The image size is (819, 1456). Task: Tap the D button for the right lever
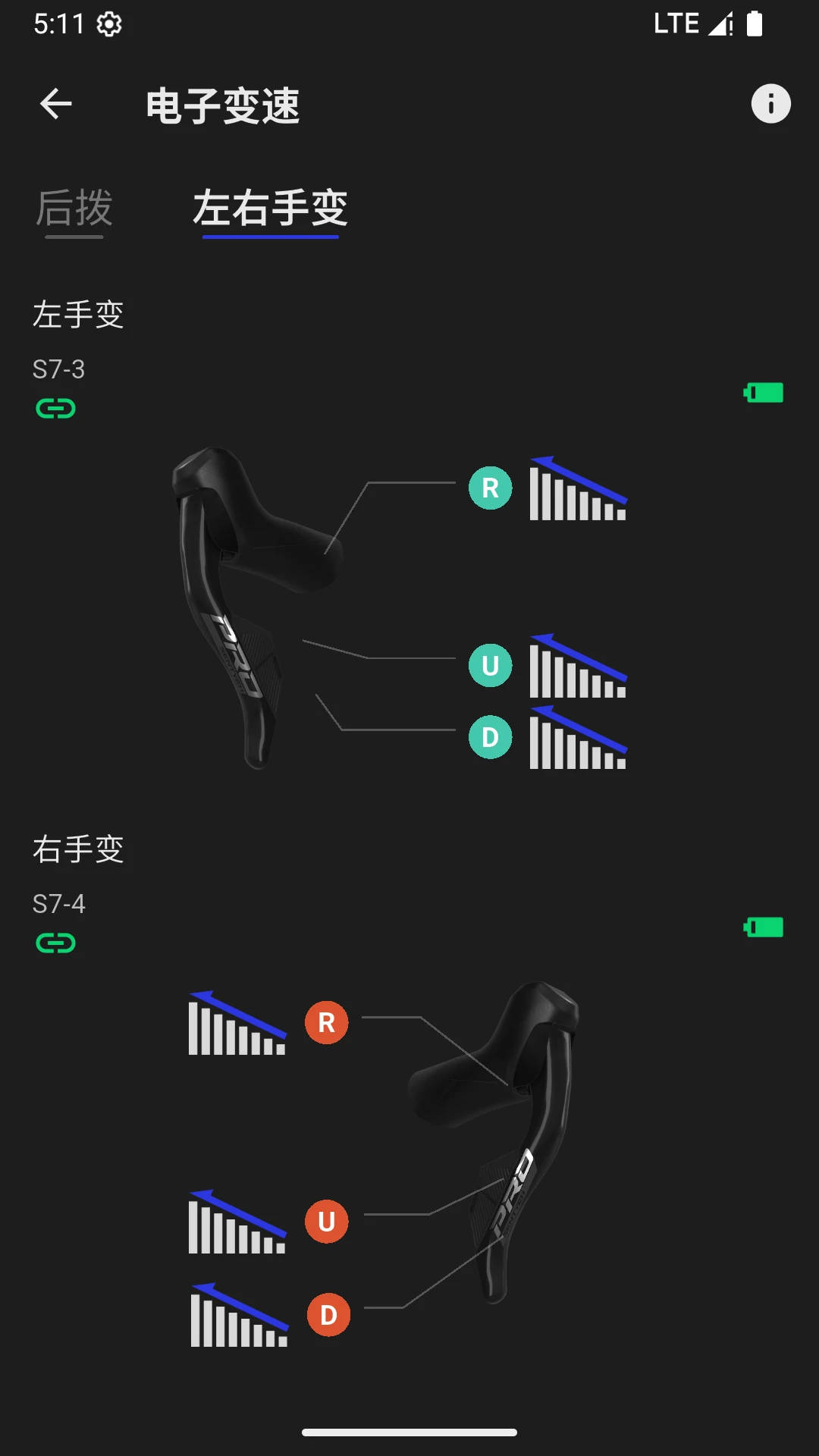(326, 1316)
